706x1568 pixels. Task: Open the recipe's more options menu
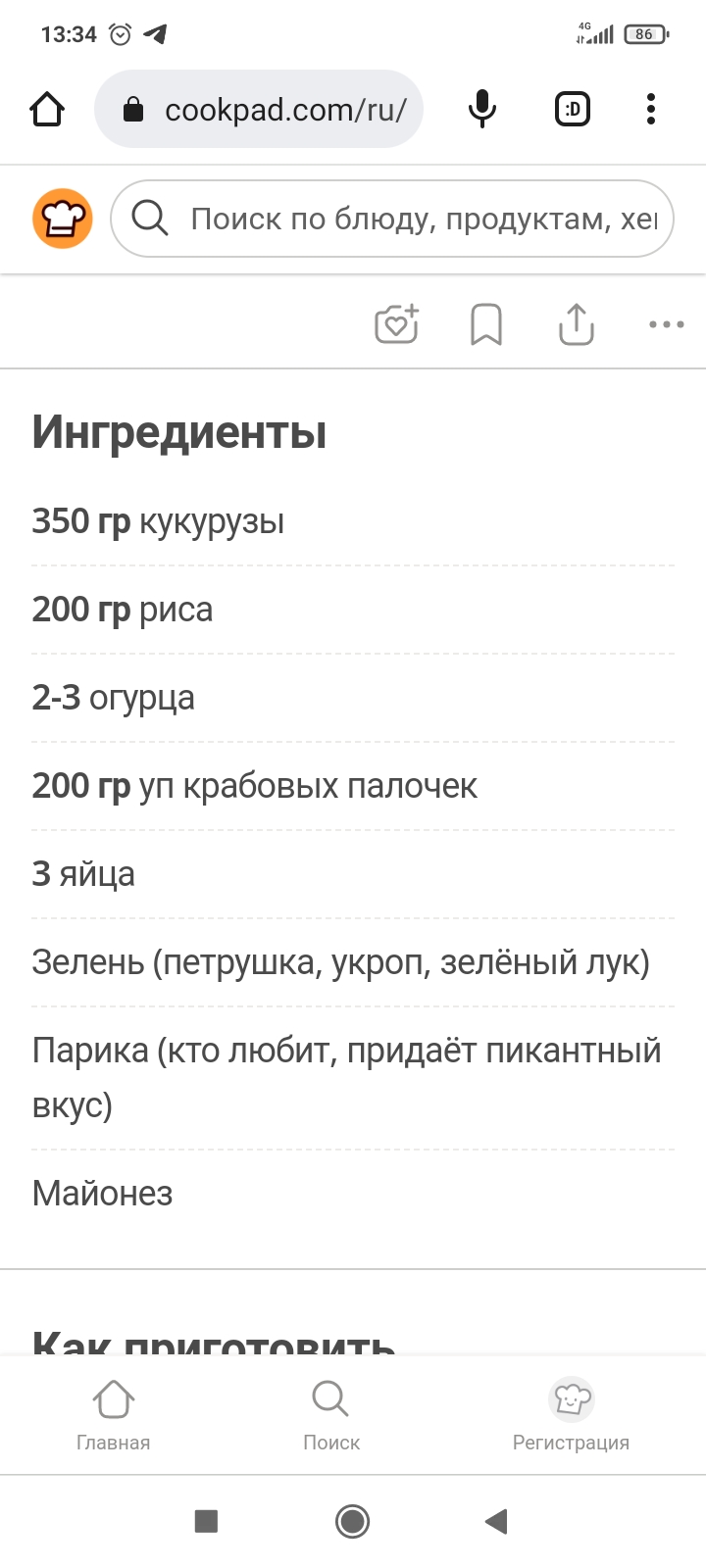click(667, 324)
